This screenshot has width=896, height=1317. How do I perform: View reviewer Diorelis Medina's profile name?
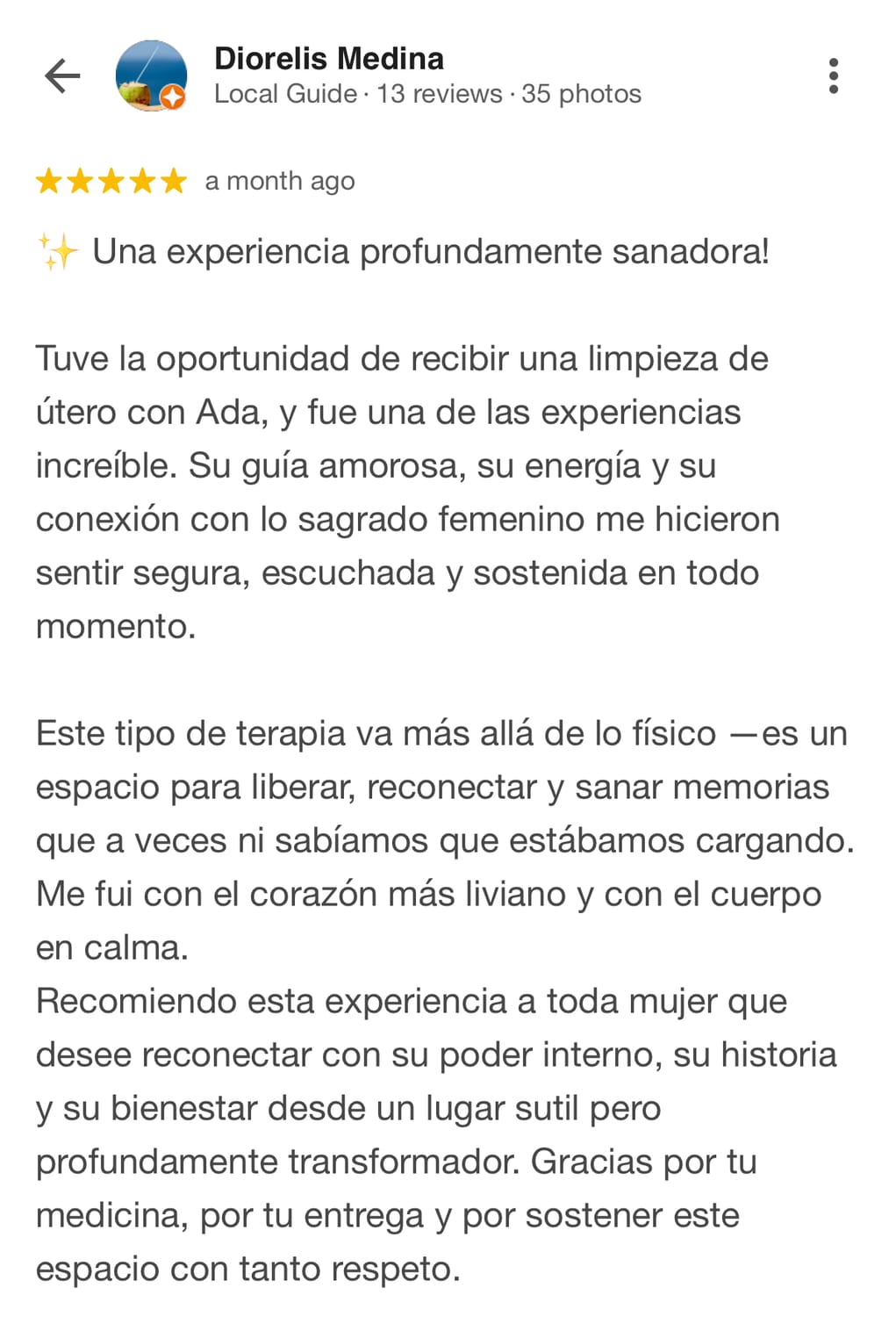(329, 59)
